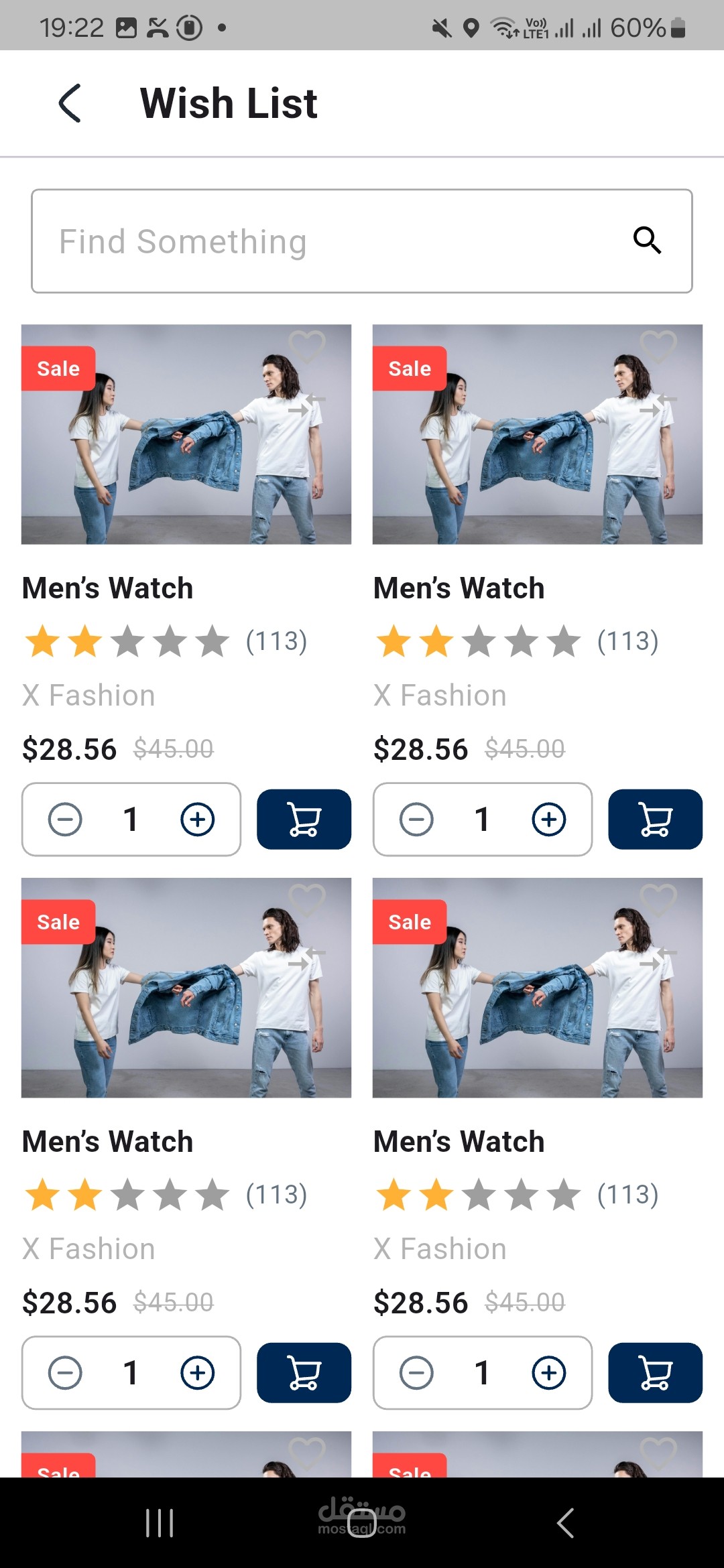Add the first Men's Watch to cart
Screen dimensions: 724x1568
pyautogui.click(x=304, y=820)
